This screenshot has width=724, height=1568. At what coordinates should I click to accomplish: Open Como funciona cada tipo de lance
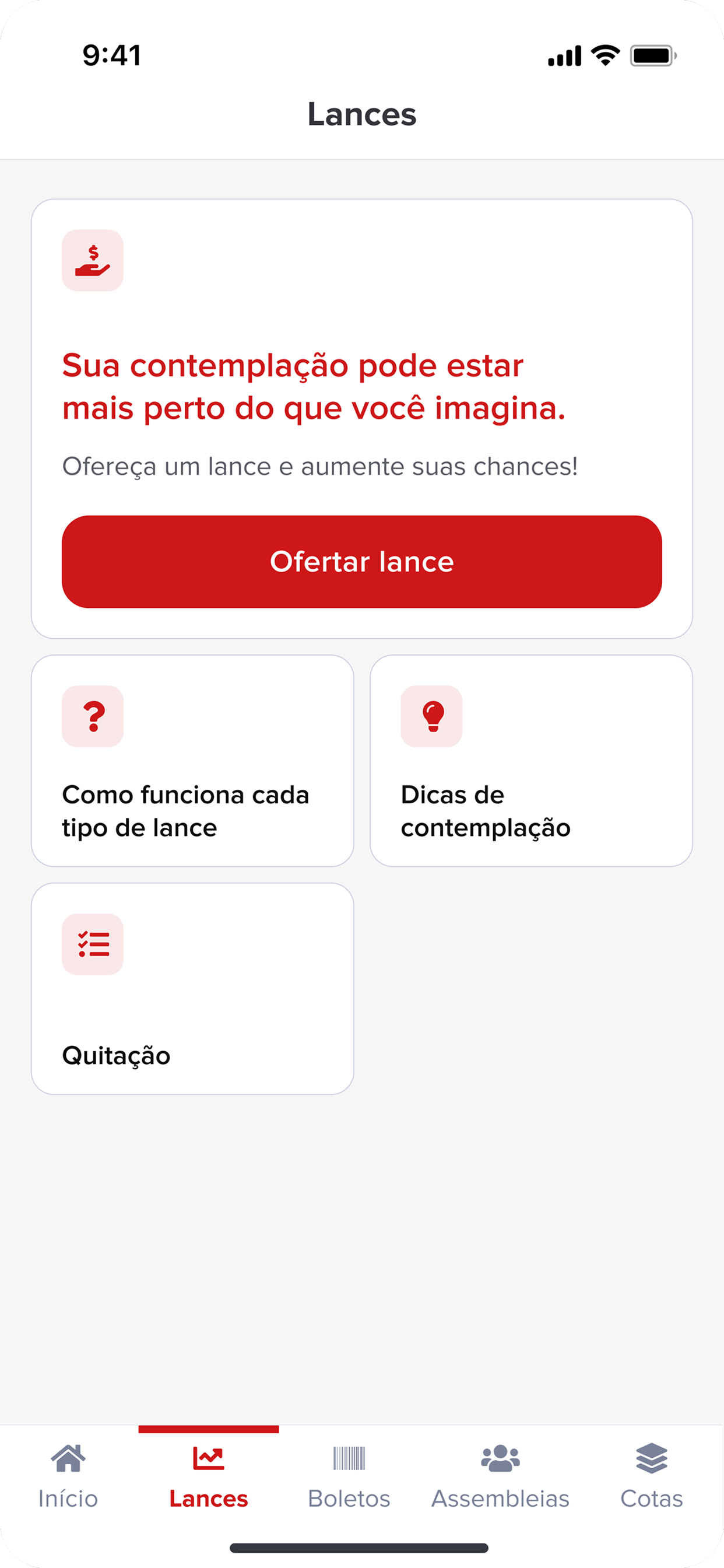(x=192, y=760)
